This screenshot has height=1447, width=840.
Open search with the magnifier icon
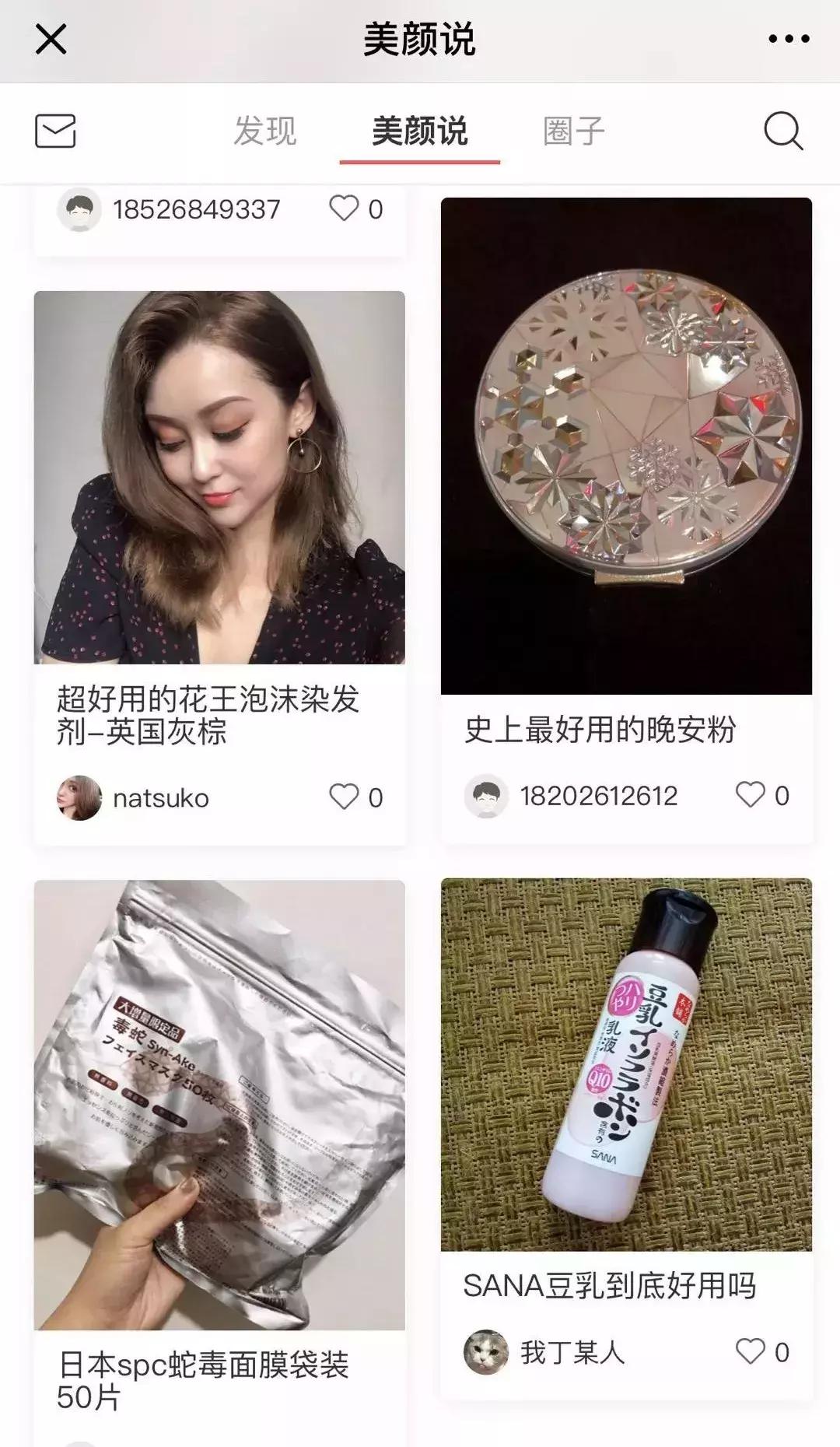783,131
